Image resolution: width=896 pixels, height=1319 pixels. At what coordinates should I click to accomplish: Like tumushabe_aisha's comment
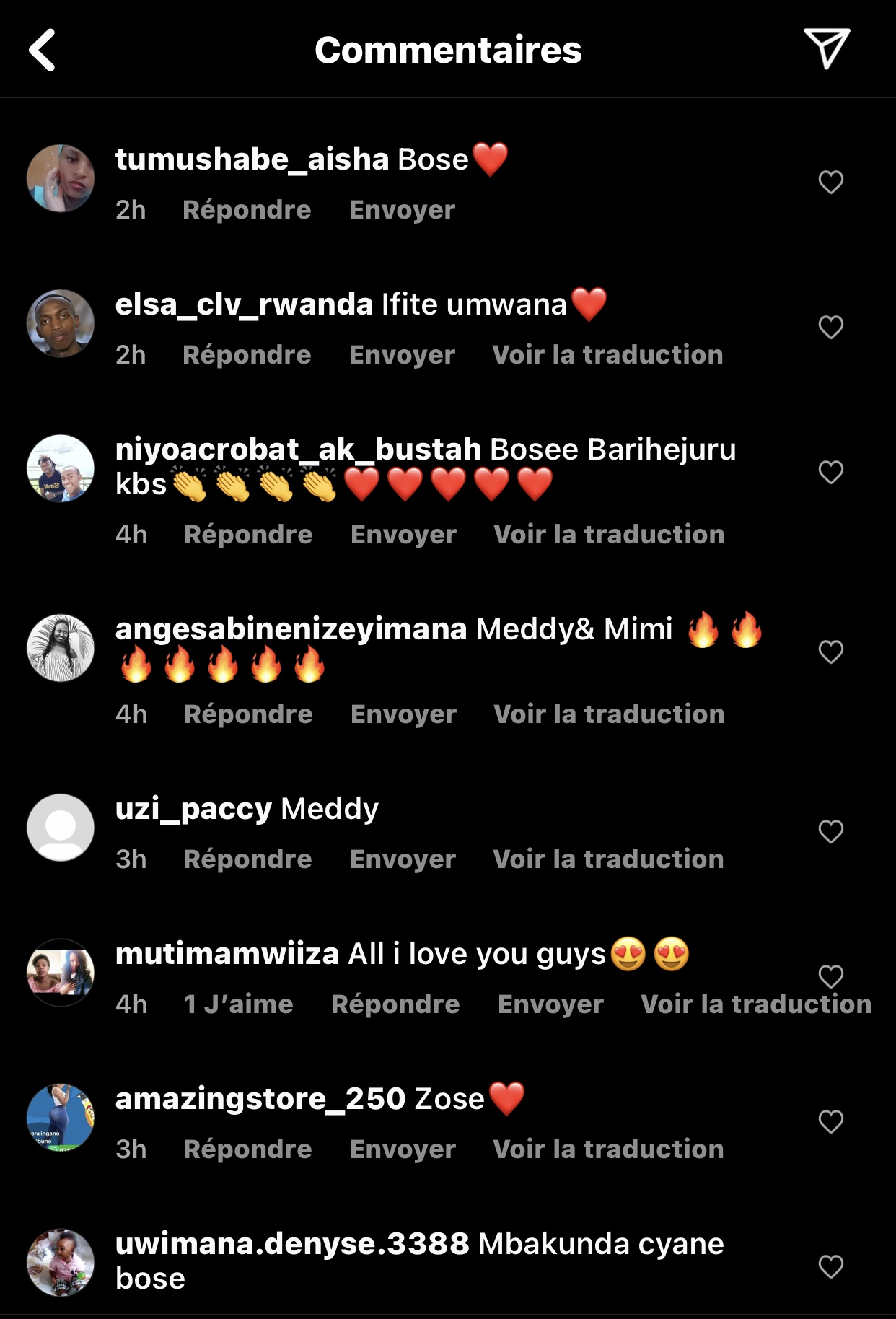[830, 183]
